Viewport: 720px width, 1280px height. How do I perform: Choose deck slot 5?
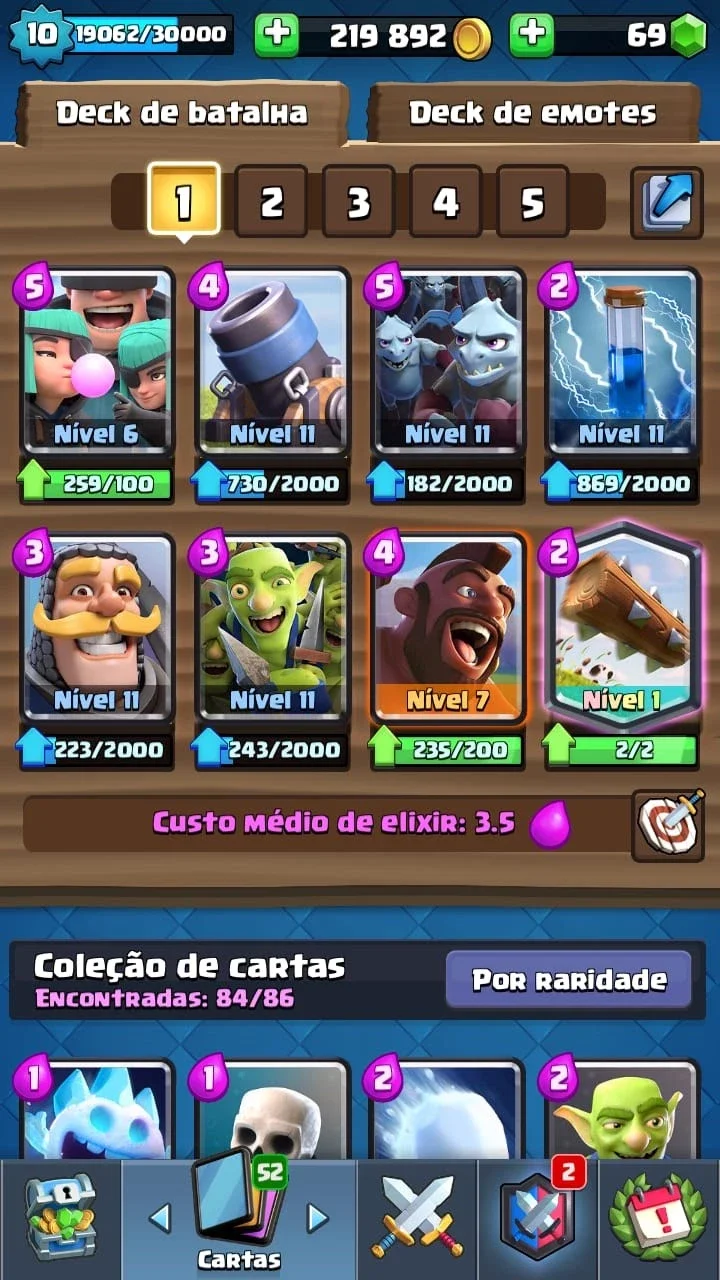532,201
